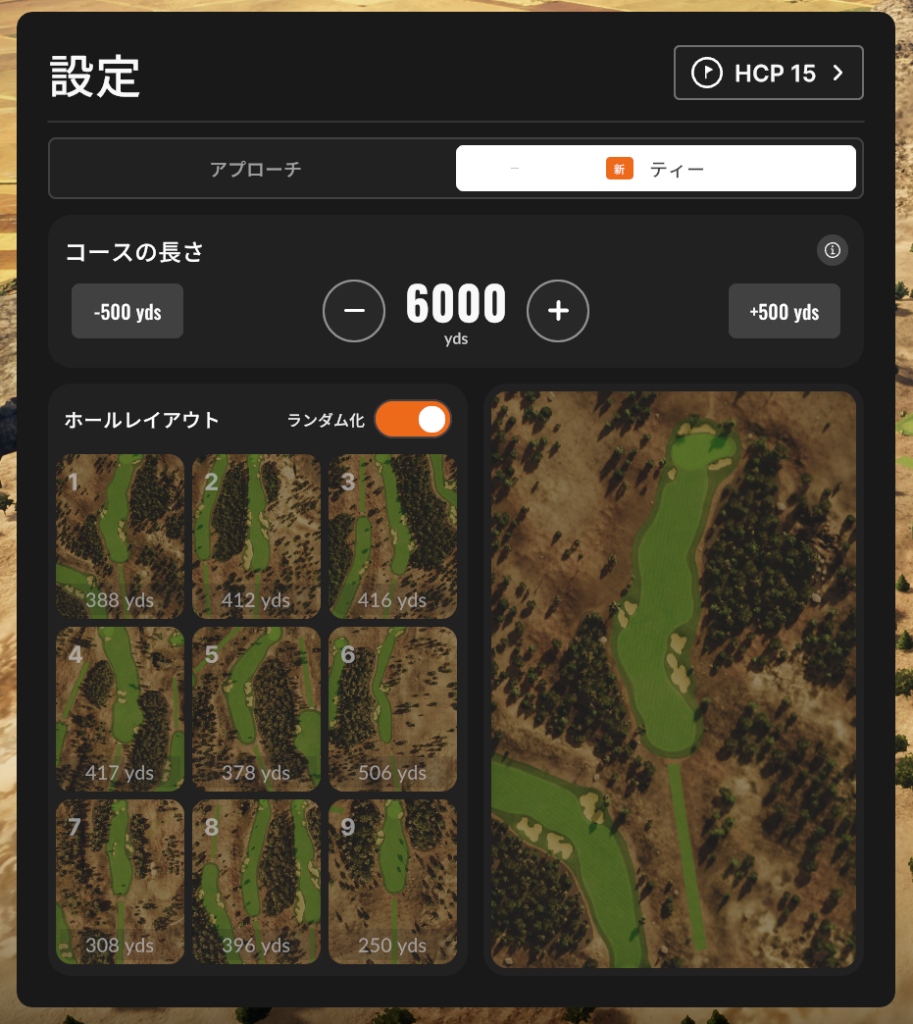913x1024 pixels.
Task: Decrease course length with minus
Action: pyautogui.click(x=354, y=311)
